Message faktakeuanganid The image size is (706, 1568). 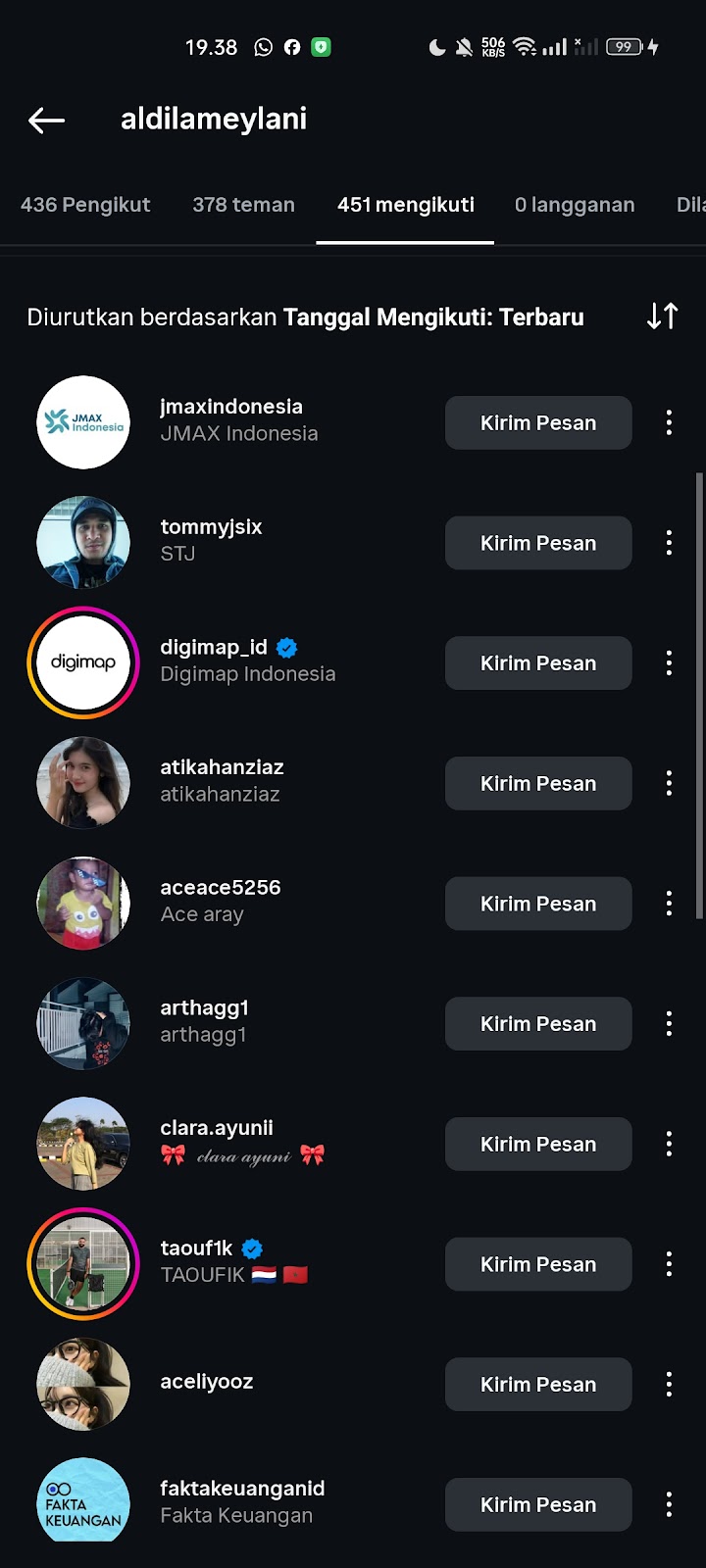pos(537,1504)
